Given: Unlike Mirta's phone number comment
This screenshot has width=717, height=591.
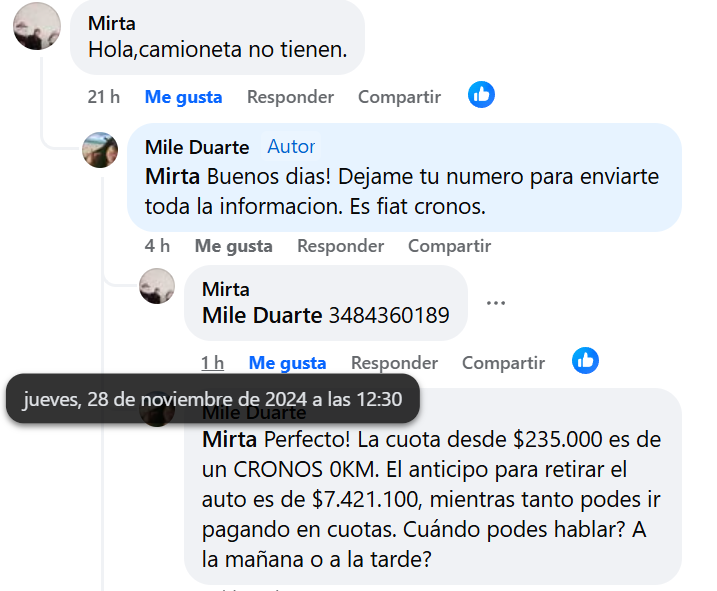Looking at the screenshot, I should pos(287,363).
